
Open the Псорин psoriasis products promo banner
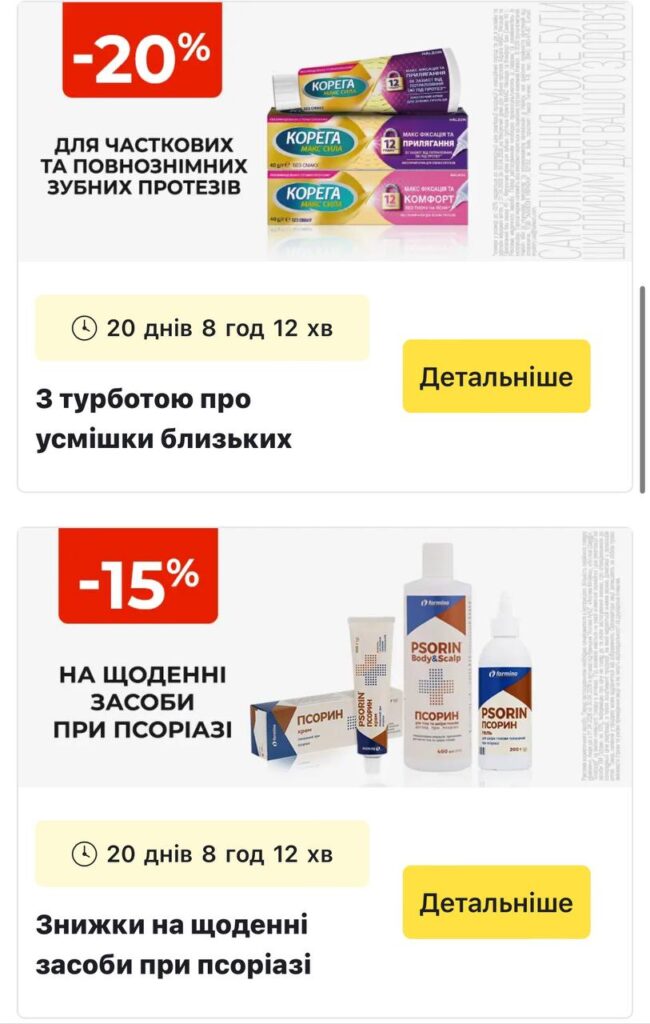325,660
